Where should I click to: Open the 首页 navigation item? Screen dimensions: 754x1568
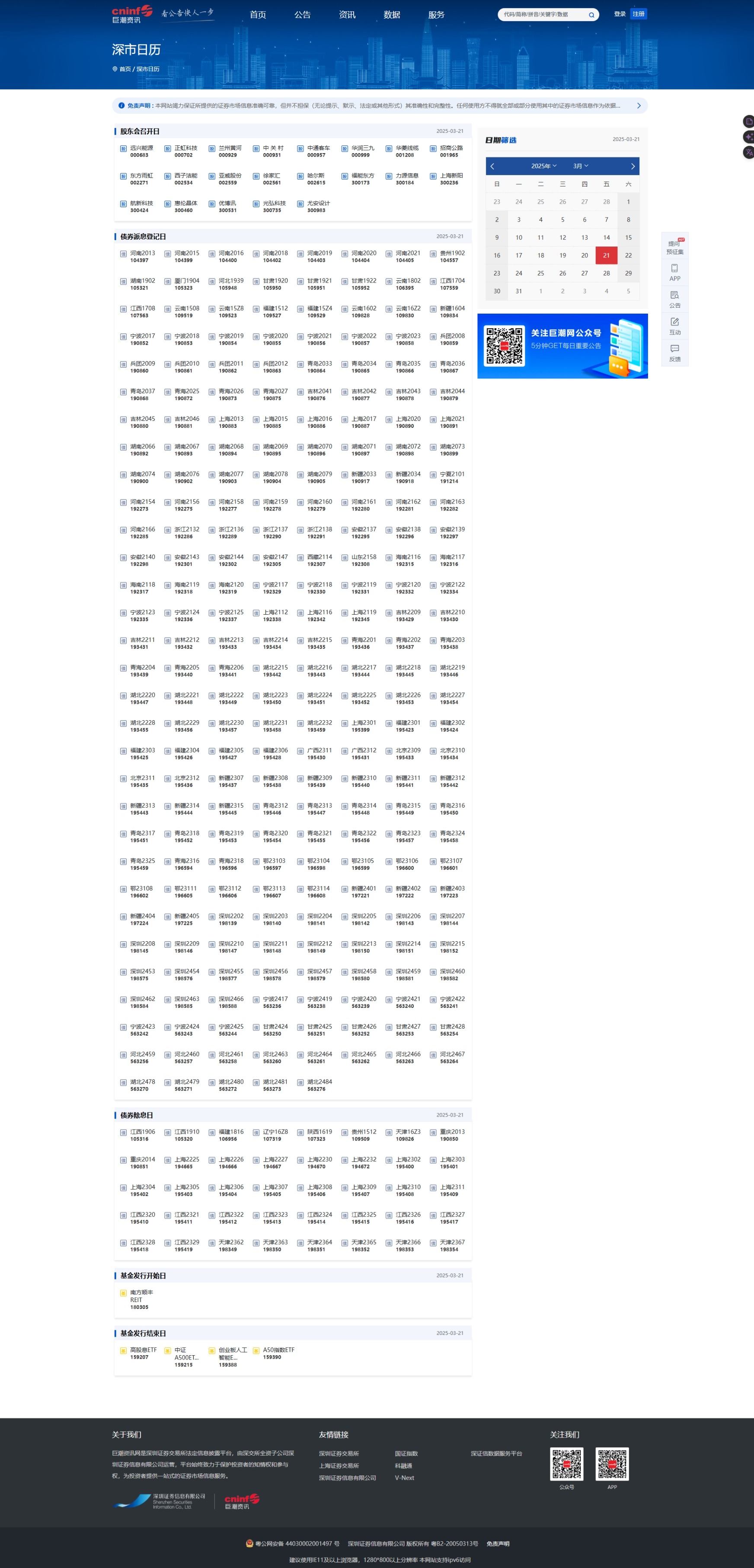(257, 15)
